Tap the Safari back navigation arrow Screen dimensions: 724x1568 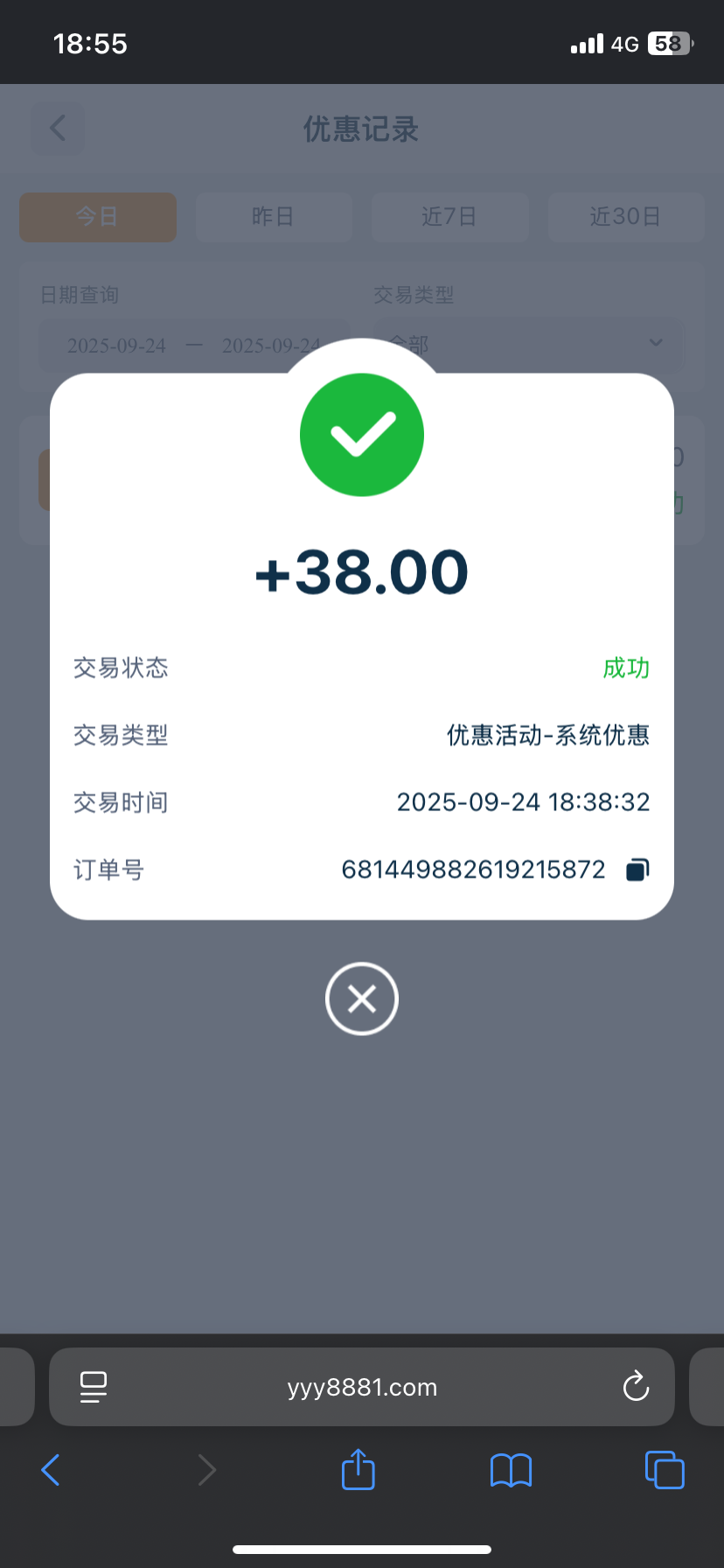50,1470
